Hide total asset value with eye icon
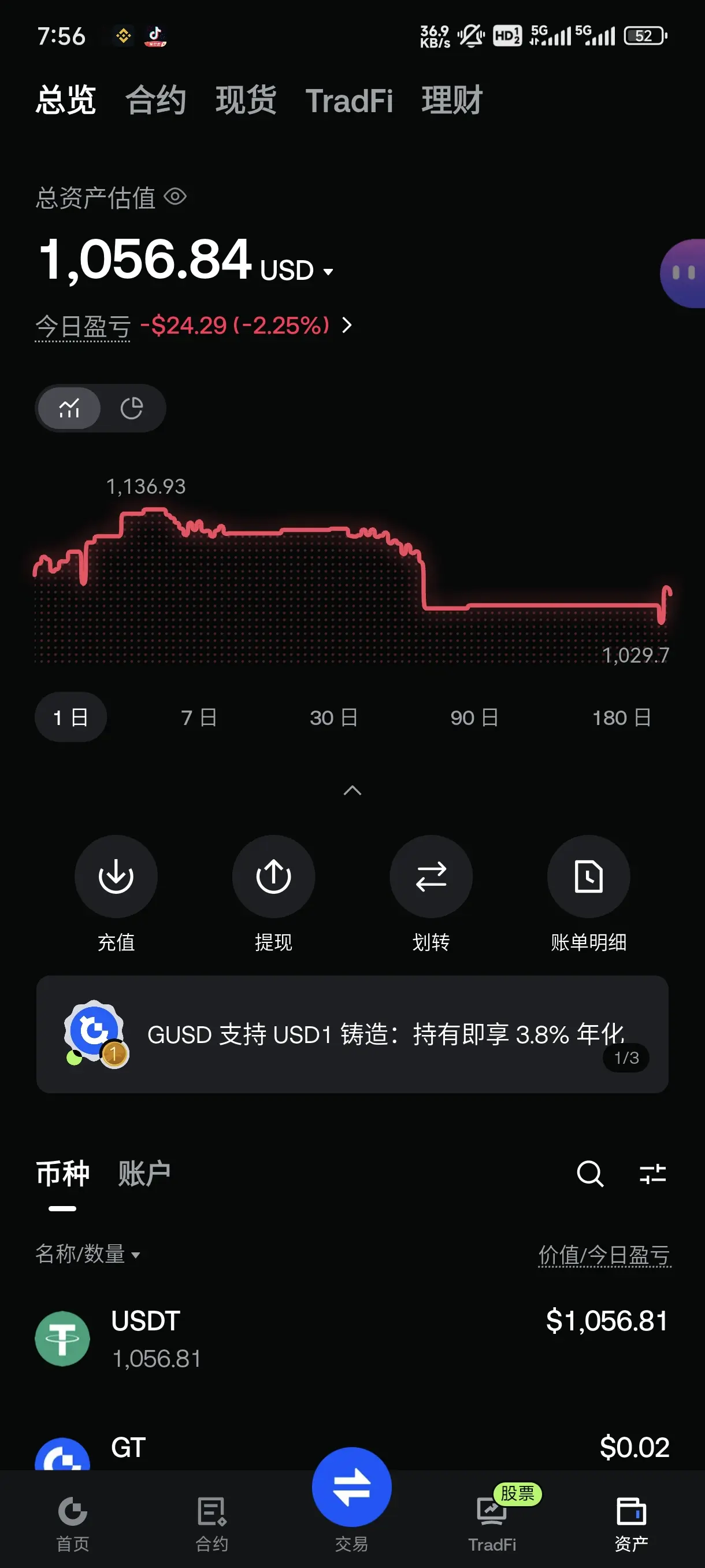This screenshot has height=1568, width=705. pos(175,197)
